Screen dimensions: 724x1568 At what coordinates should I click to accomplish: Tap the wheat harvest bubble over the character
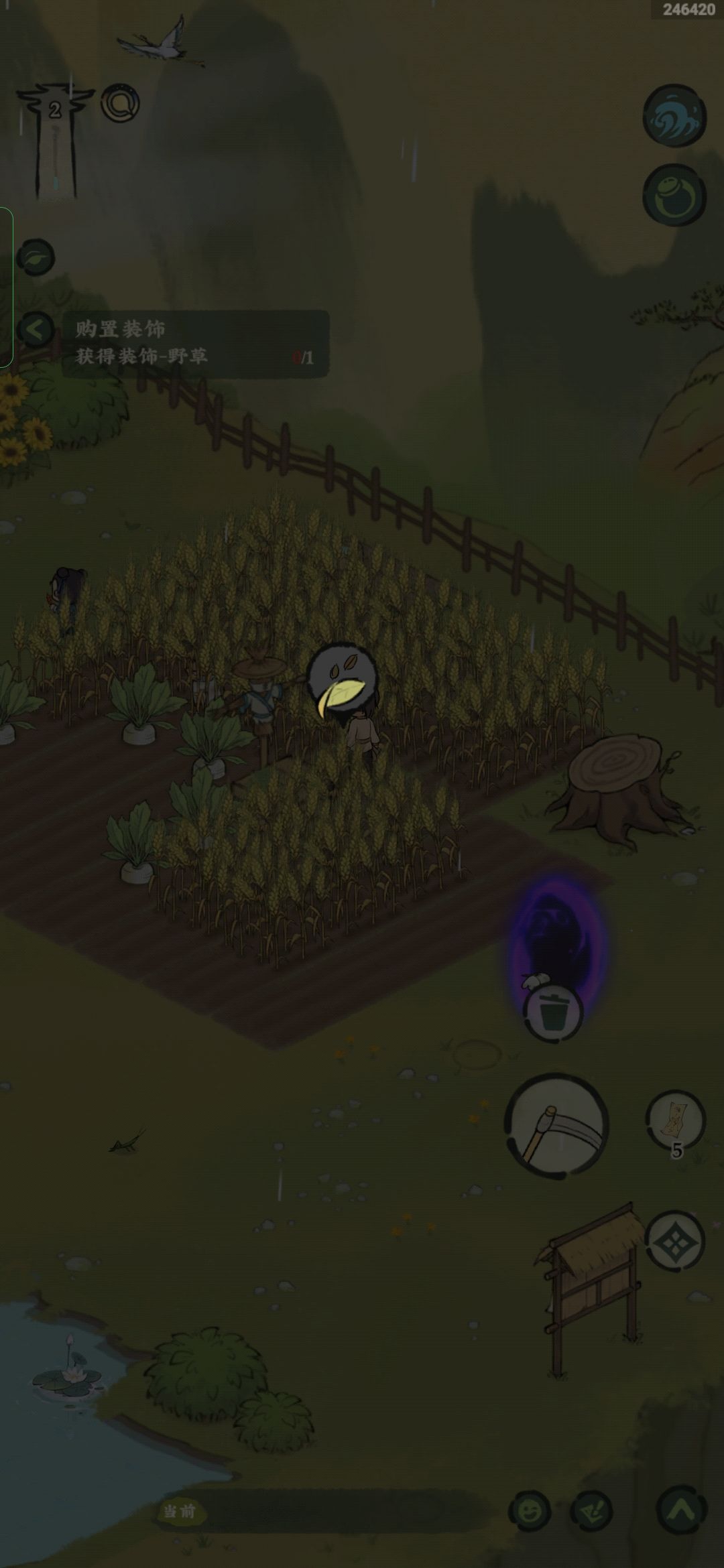(341, 680)
